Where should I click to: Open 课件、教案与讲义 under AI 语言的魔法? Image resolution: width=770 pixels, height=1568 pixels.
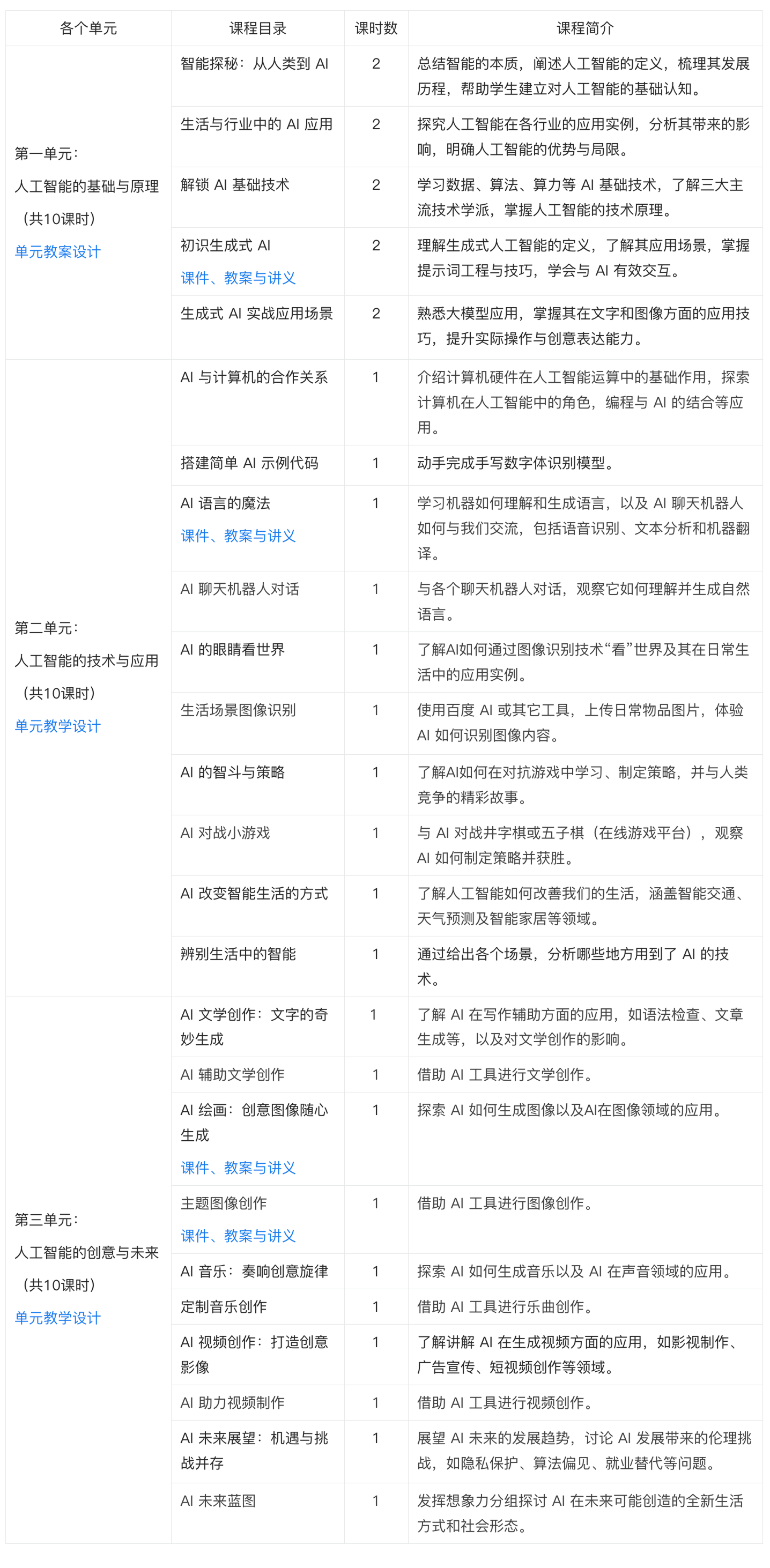click(x=238, y=536)
